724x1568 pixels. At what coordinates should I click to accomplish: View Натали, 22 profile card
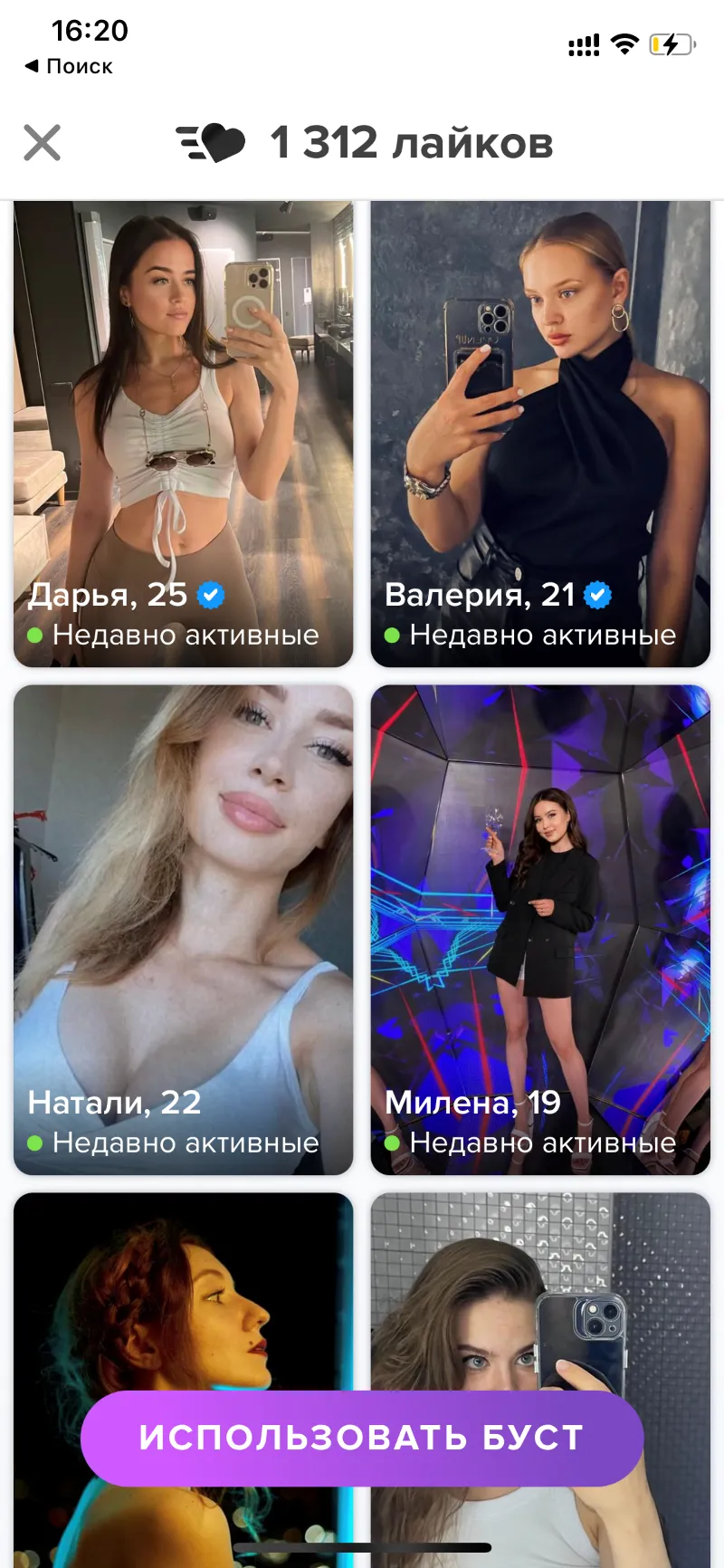pyautogui.click(x=183, y=930)
